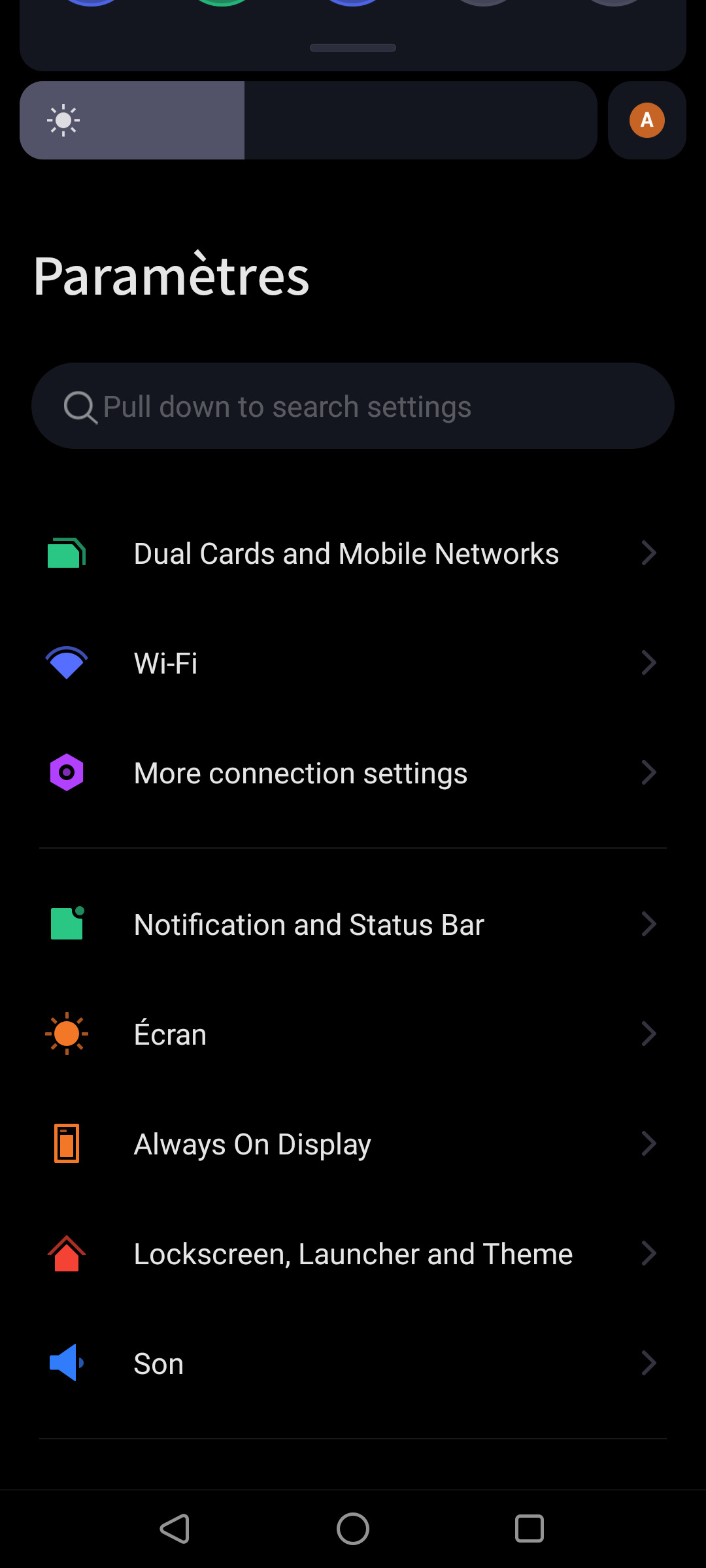Image resolution: width=706 pixels, height=1568 pixels.
Task: Go back using the navigation bar
Action: click(175, 1529)
